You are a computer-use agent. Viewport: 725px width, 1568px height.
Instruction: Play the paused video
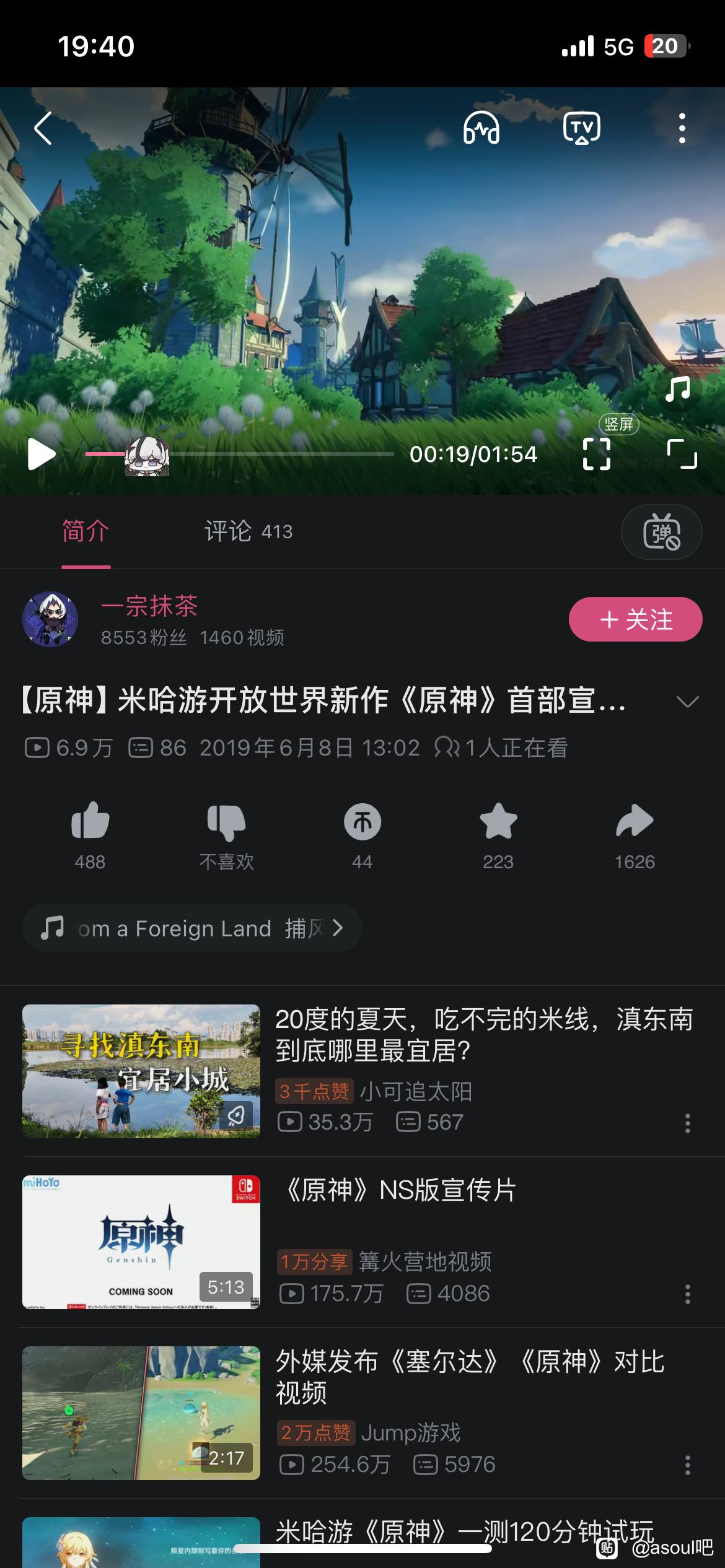pyautogui.click(x=41, y=455)
